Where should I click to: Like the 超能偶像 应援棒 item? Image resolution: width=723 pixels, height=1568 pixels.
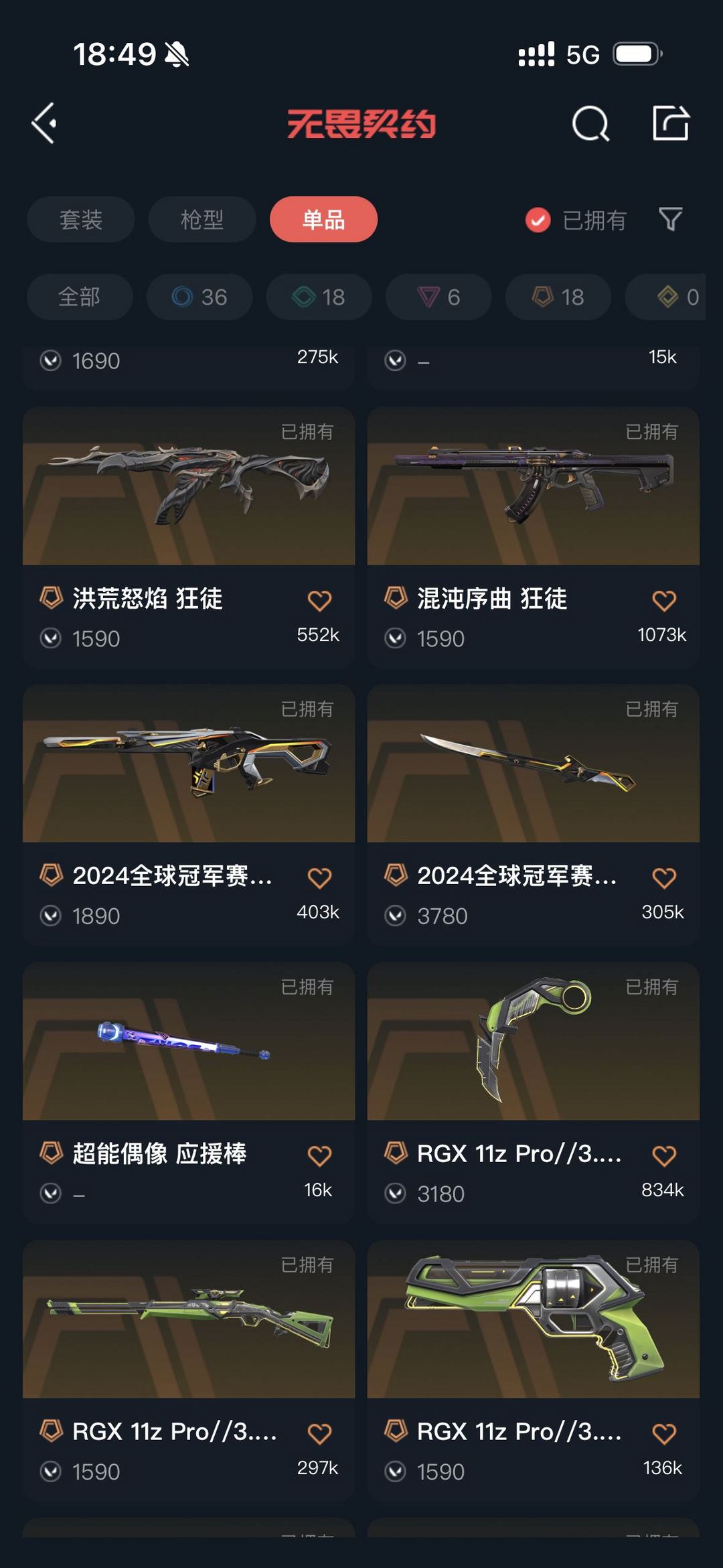[319, 1155]
